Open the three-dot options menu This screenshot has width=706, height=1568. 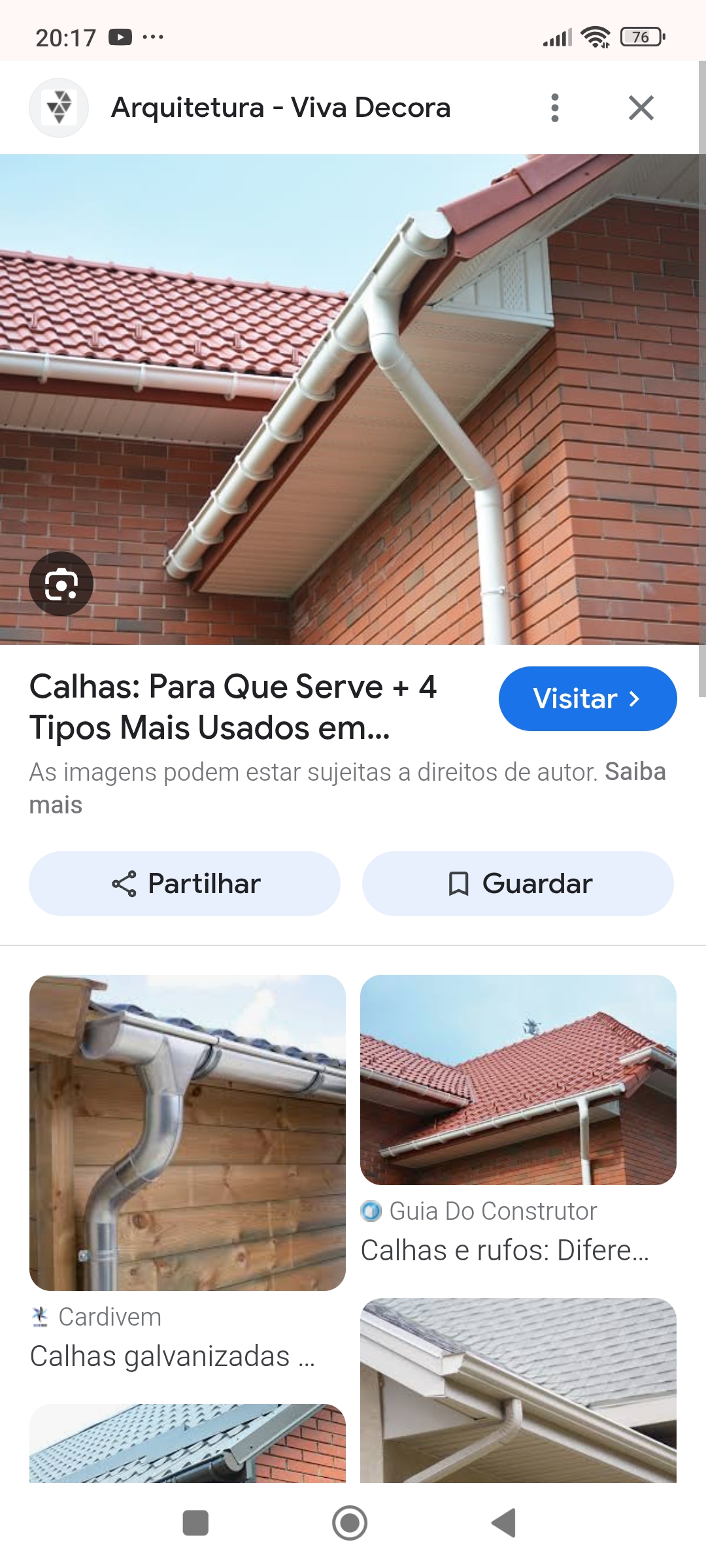(x=555, y=107)
